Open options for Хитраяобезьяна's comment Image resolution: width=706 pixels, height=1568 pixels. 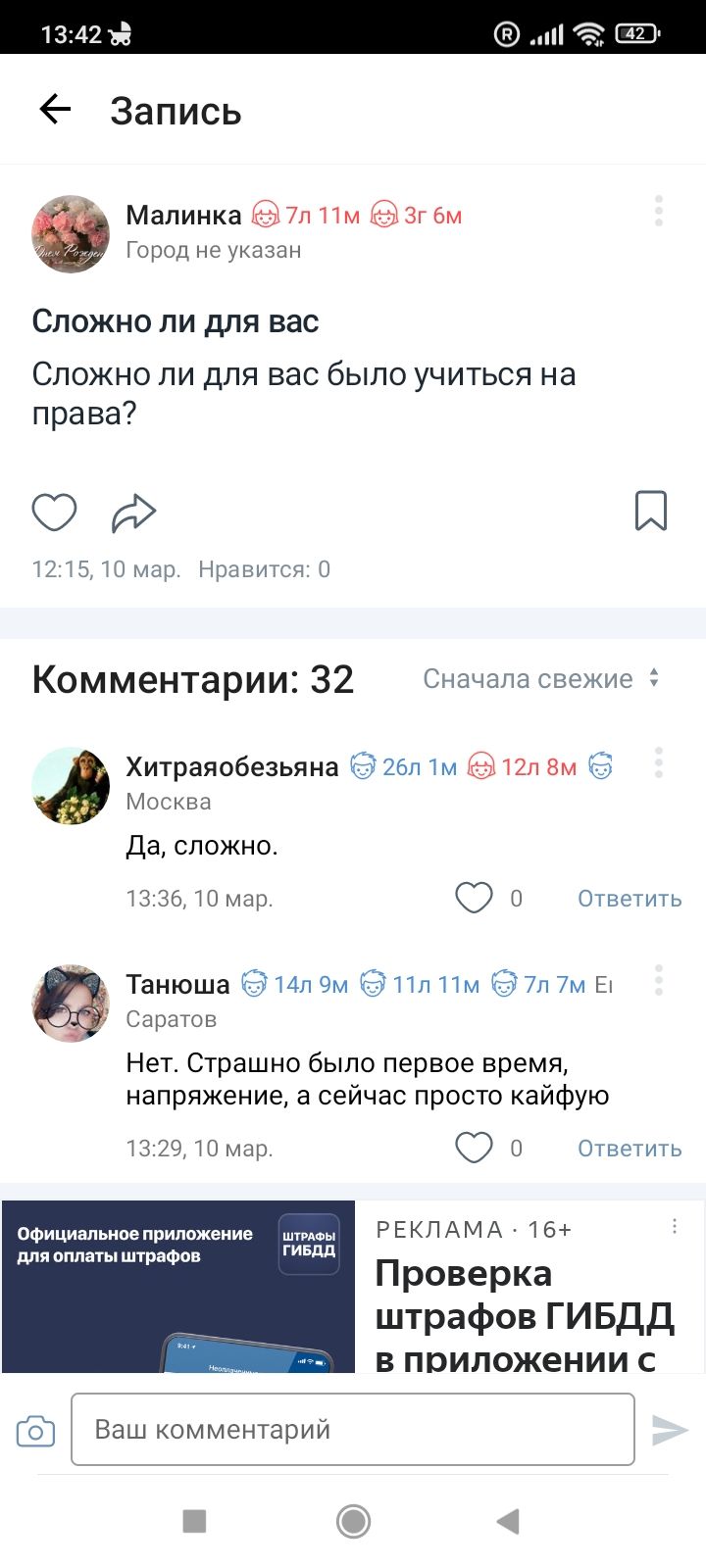pos(659,762)
